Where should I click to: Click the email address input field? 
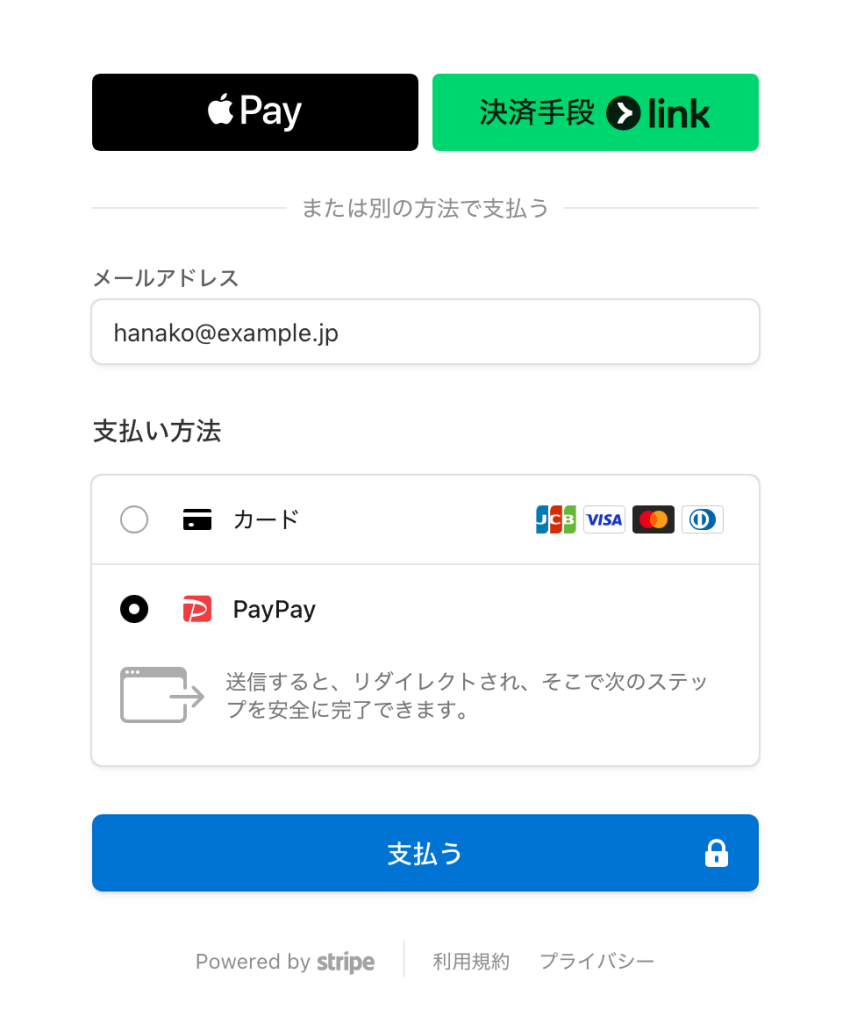pos(425,331)
